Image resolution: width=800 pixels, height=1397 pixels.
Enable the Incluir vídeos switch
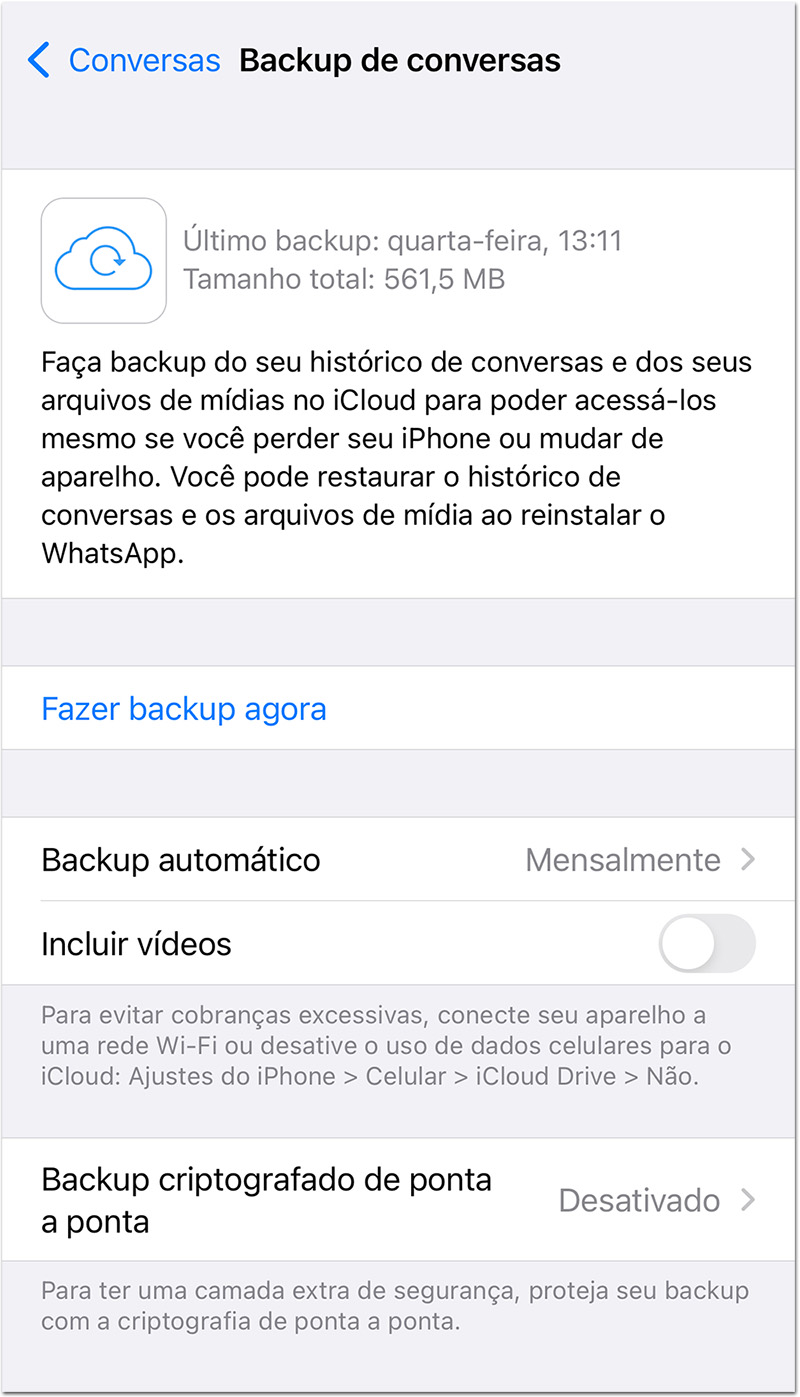pyautogui.click(x=707, y=943)
